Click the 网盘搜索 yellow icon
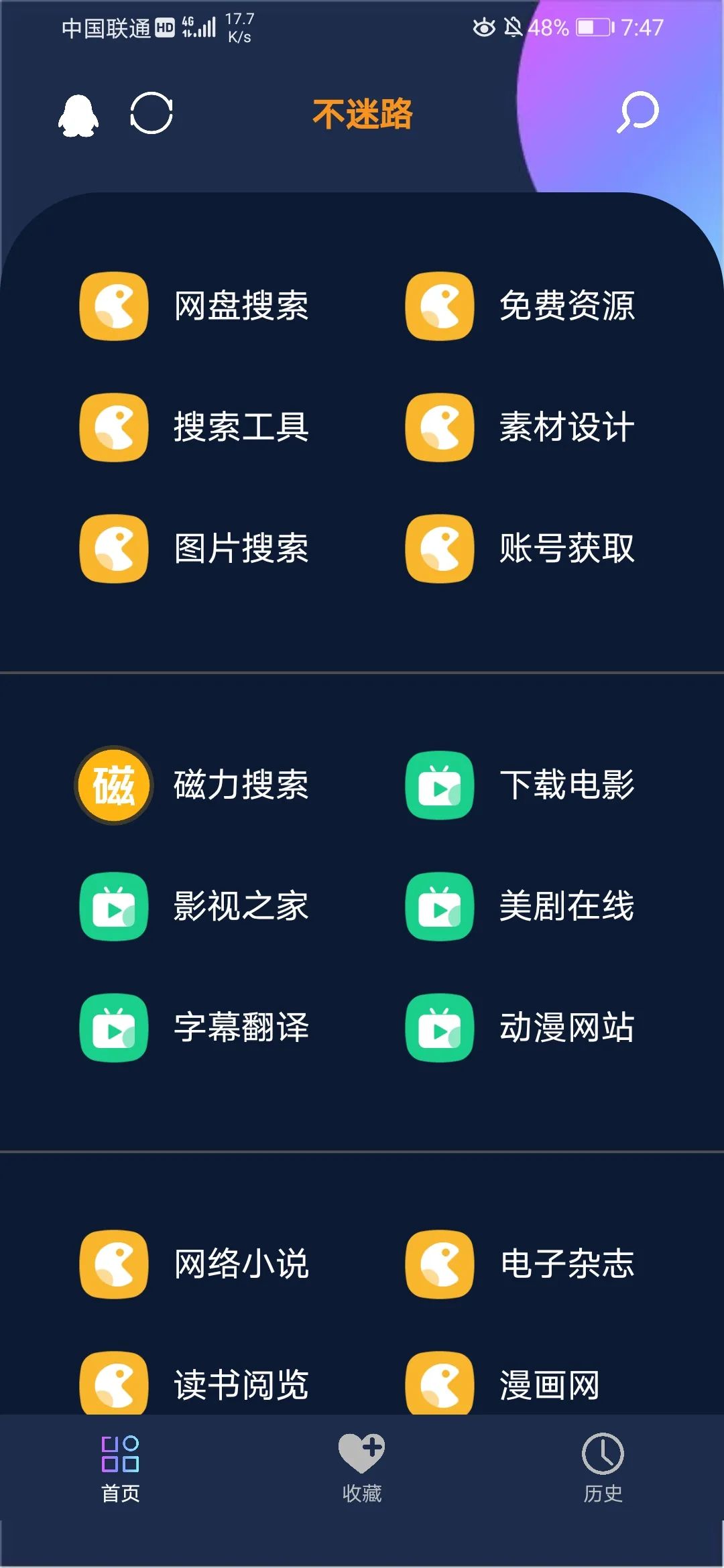This screenshot has width=724, height=1568. (113, 307)
